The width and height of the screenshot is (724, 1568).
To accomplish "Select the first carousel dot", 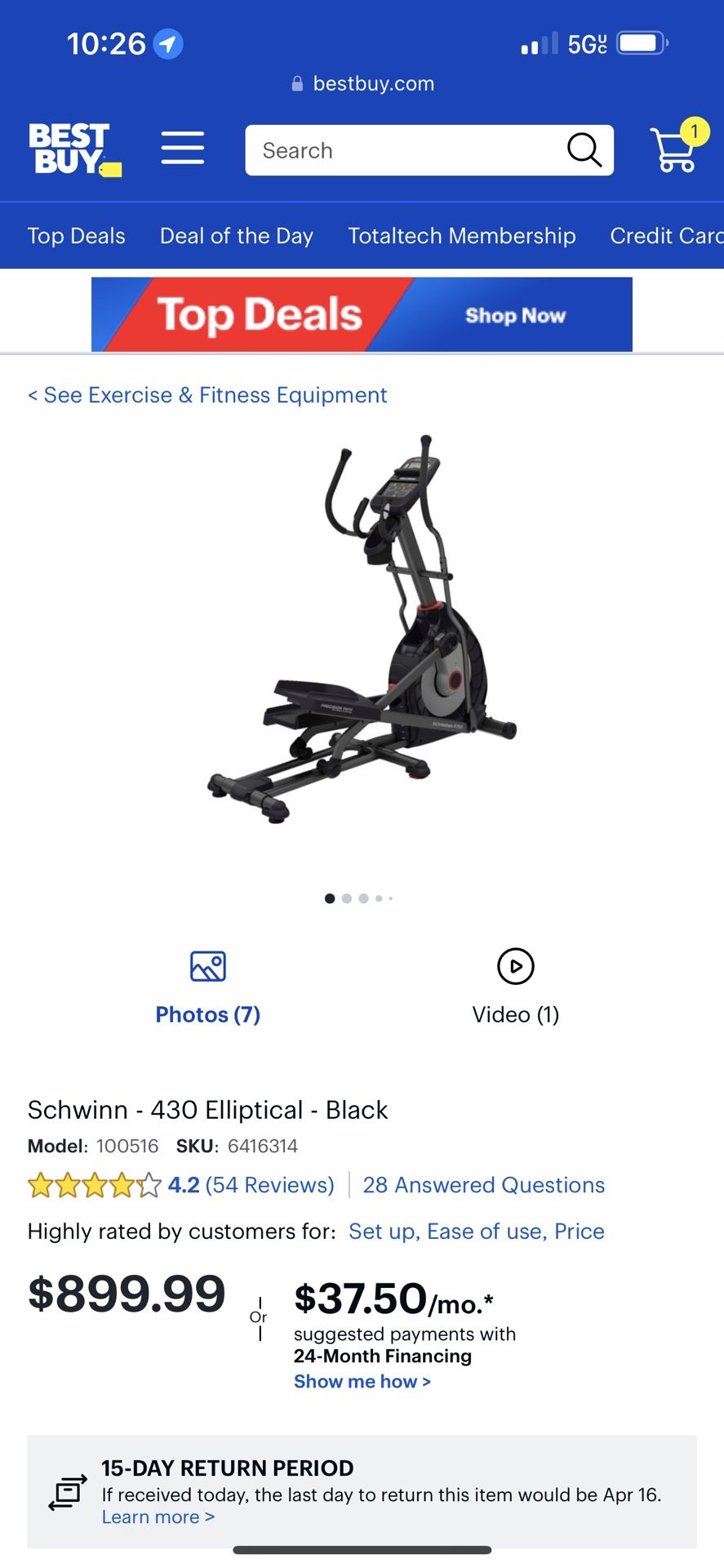I will point(329,898).
